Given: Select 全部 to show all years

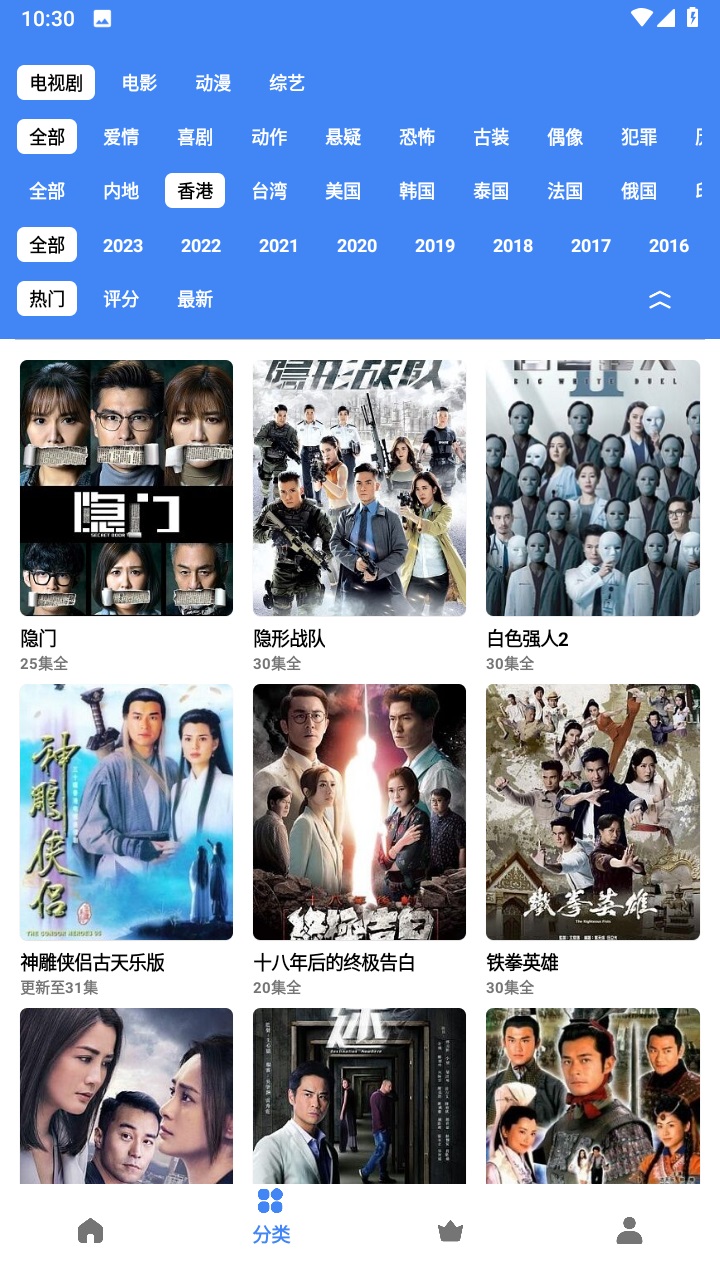Looking at the screenshot, I should [47, 245].
